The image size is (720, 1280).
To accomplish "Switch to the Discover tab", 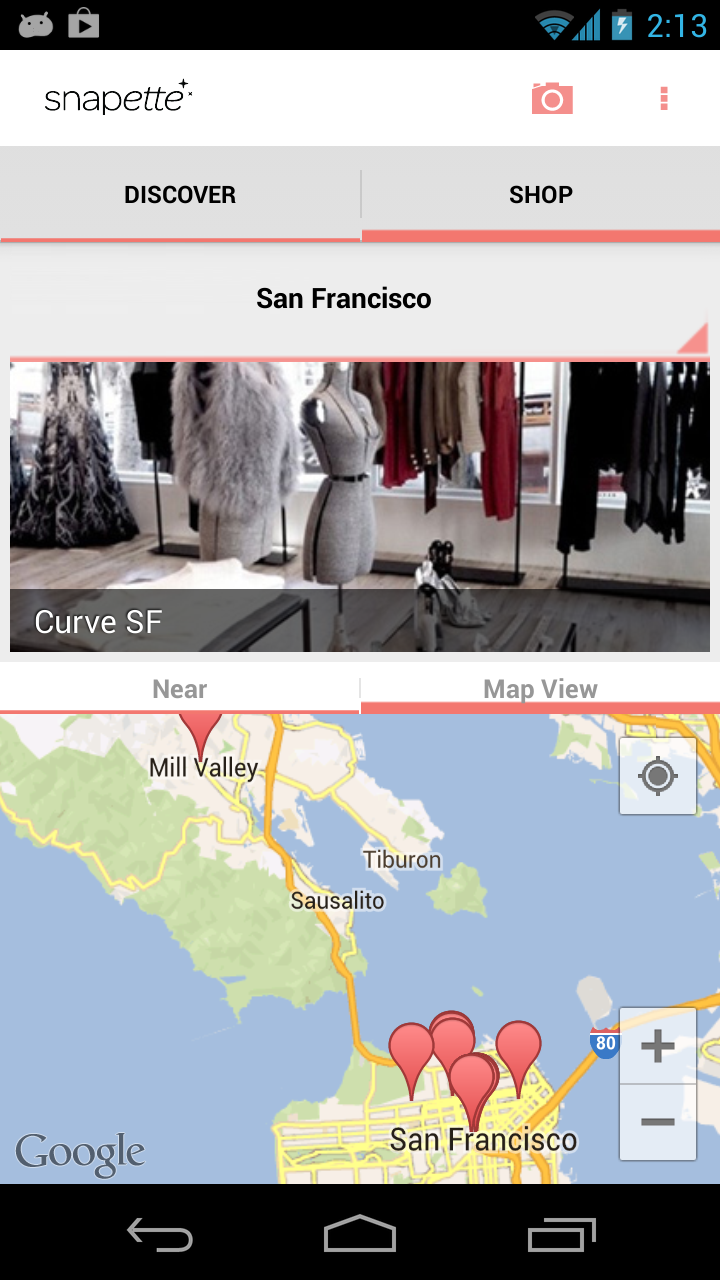I will [180, 195].
